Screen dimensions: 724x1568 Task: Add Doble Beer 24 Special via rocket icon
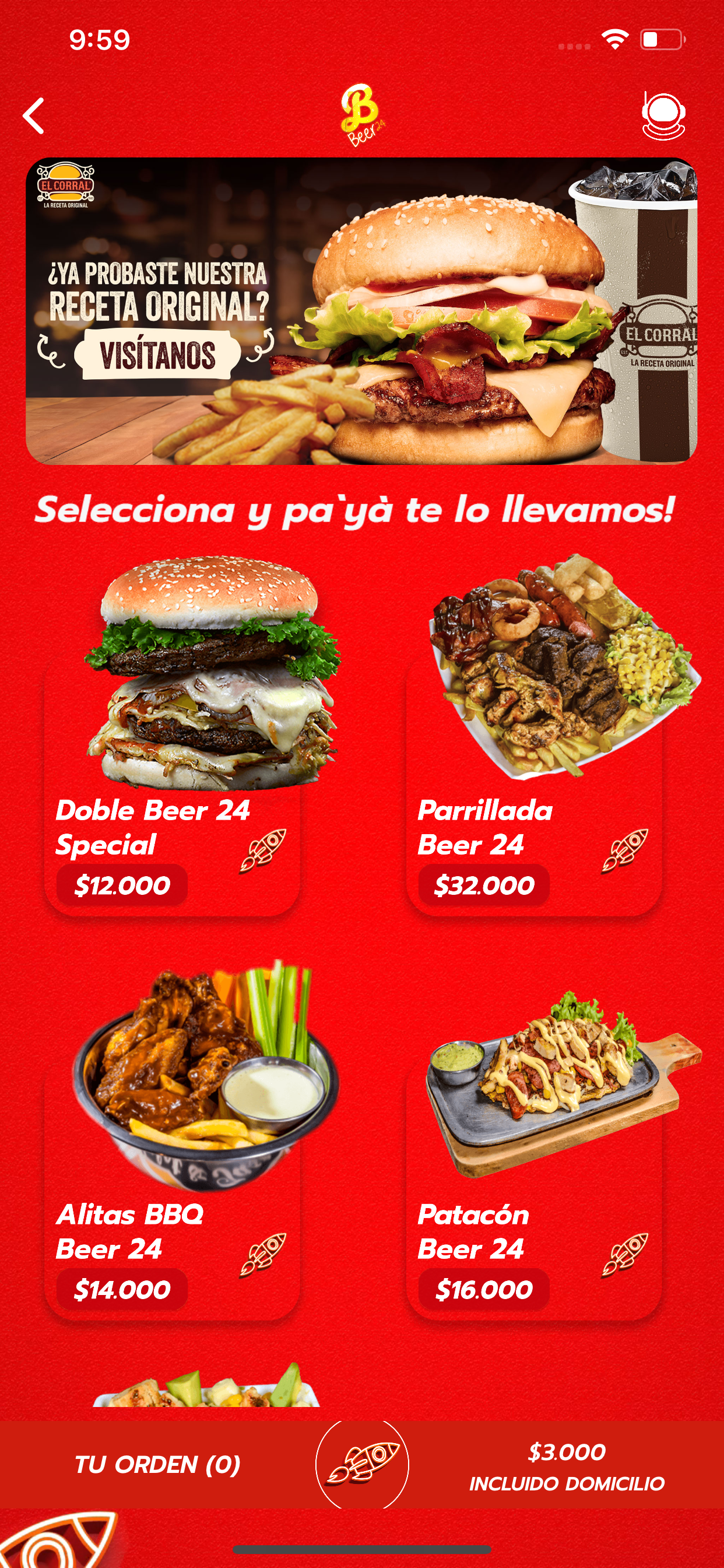(x=263, y=850)
